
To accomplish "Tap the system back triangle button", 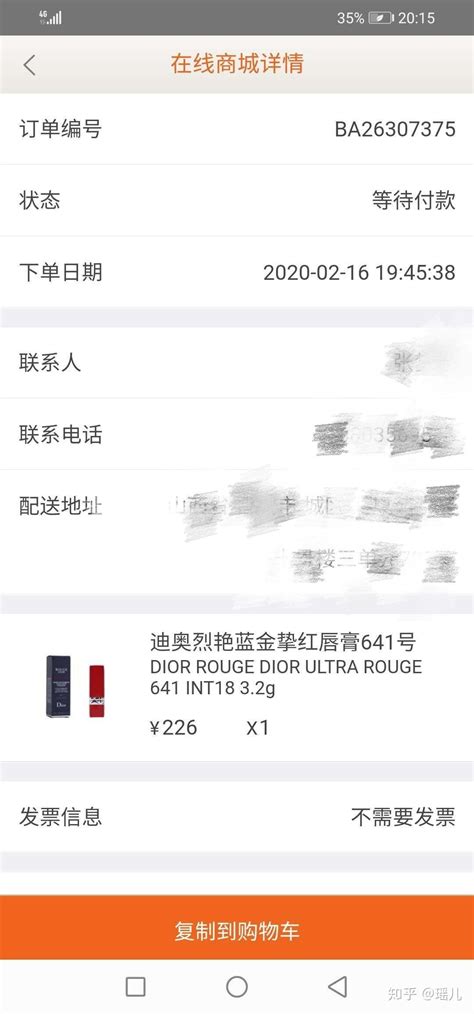I will (338, 987).
